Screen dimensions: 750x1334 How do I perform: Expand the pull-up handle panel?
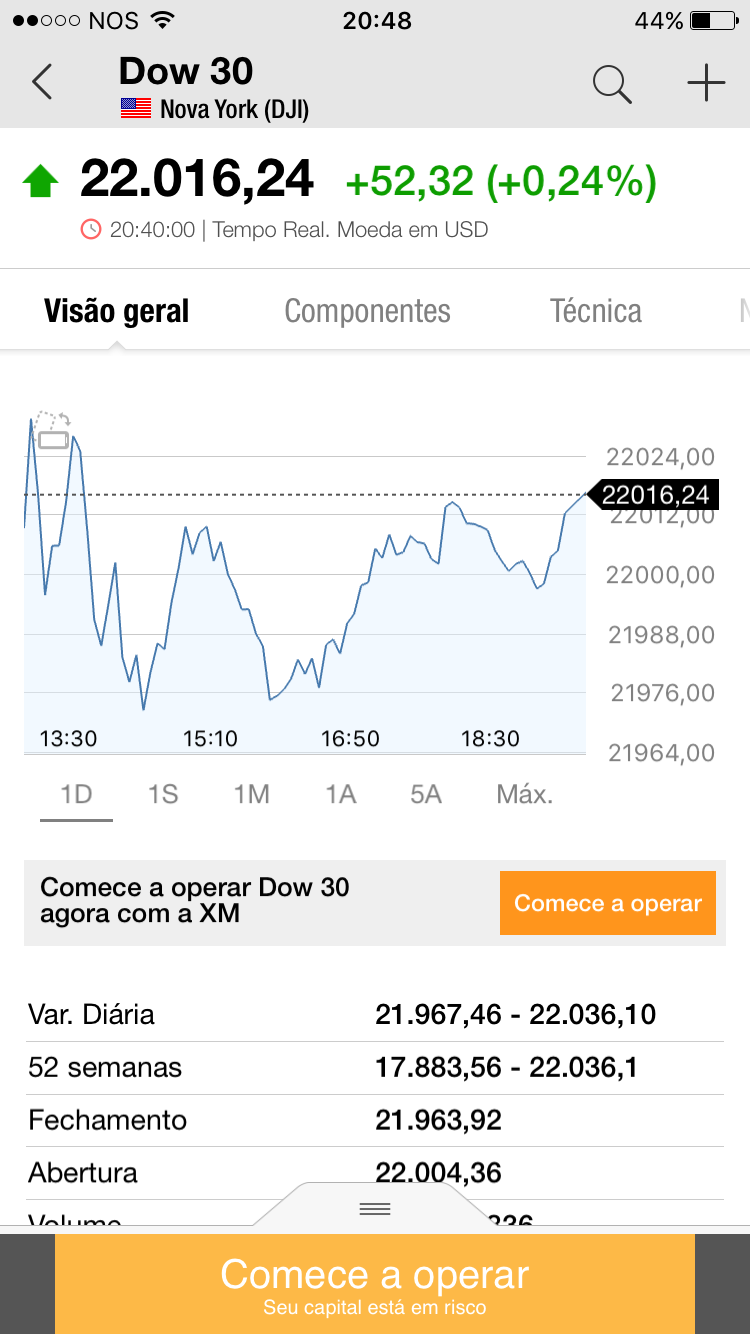[375, 1209]
